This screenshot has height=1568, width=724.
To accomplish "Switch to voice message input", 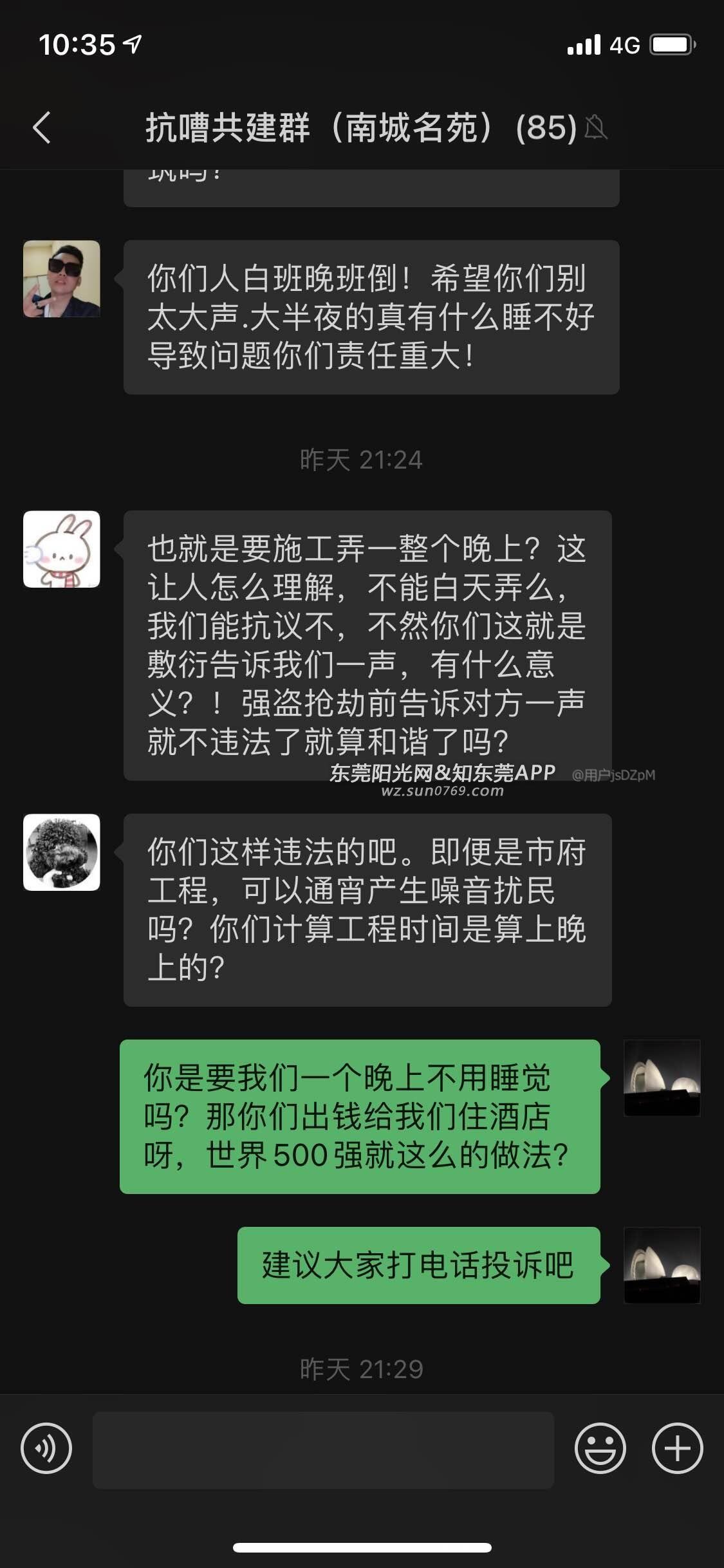I will [x=46, y=1448].
